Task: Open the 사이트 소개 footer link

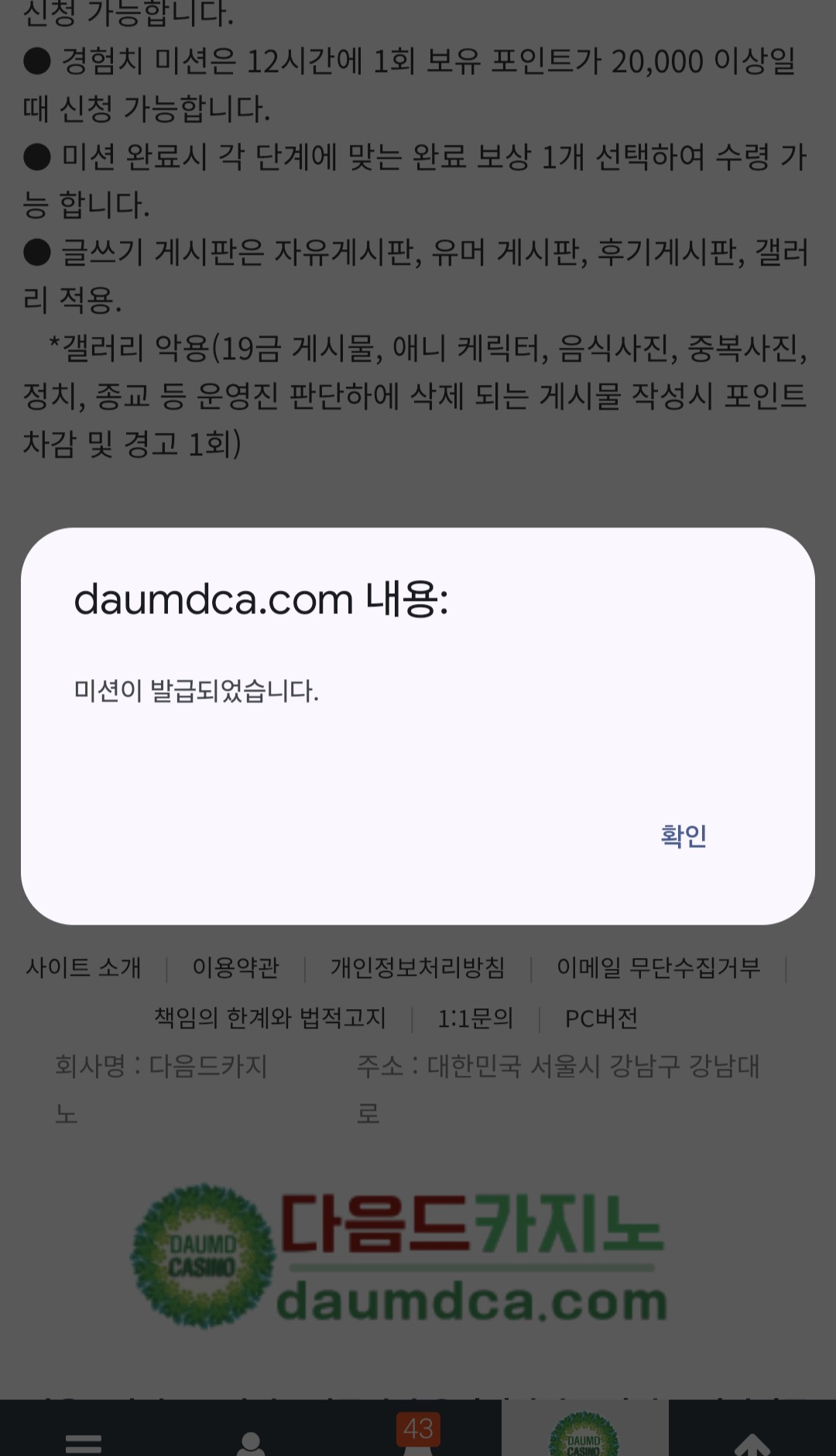Action: pyautogui.click(x=84, y=967)
